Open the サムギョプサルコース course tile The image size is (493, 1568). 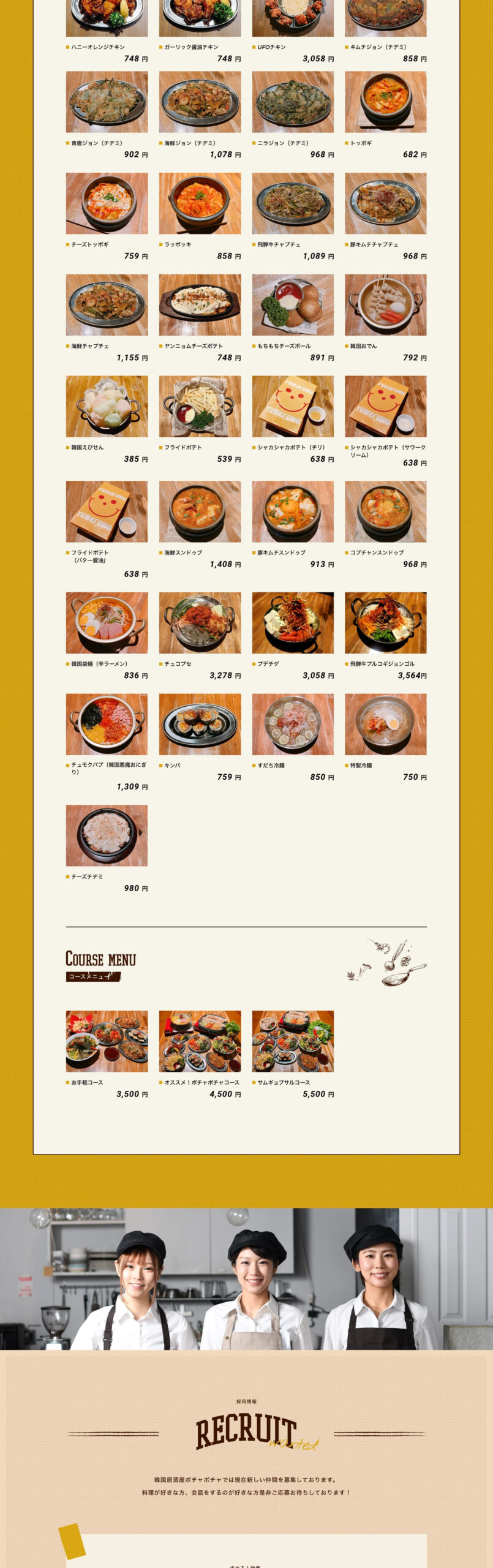[x=293, y=1041]
